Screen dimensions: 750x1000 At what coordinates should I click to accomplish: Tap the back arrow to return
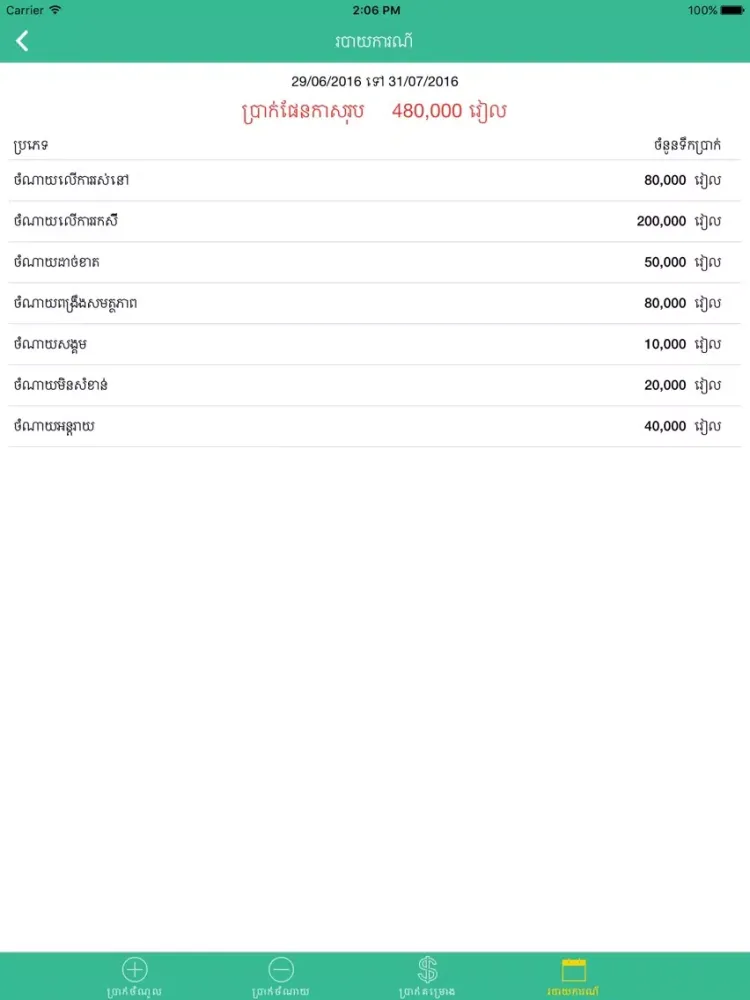[21, 40]
